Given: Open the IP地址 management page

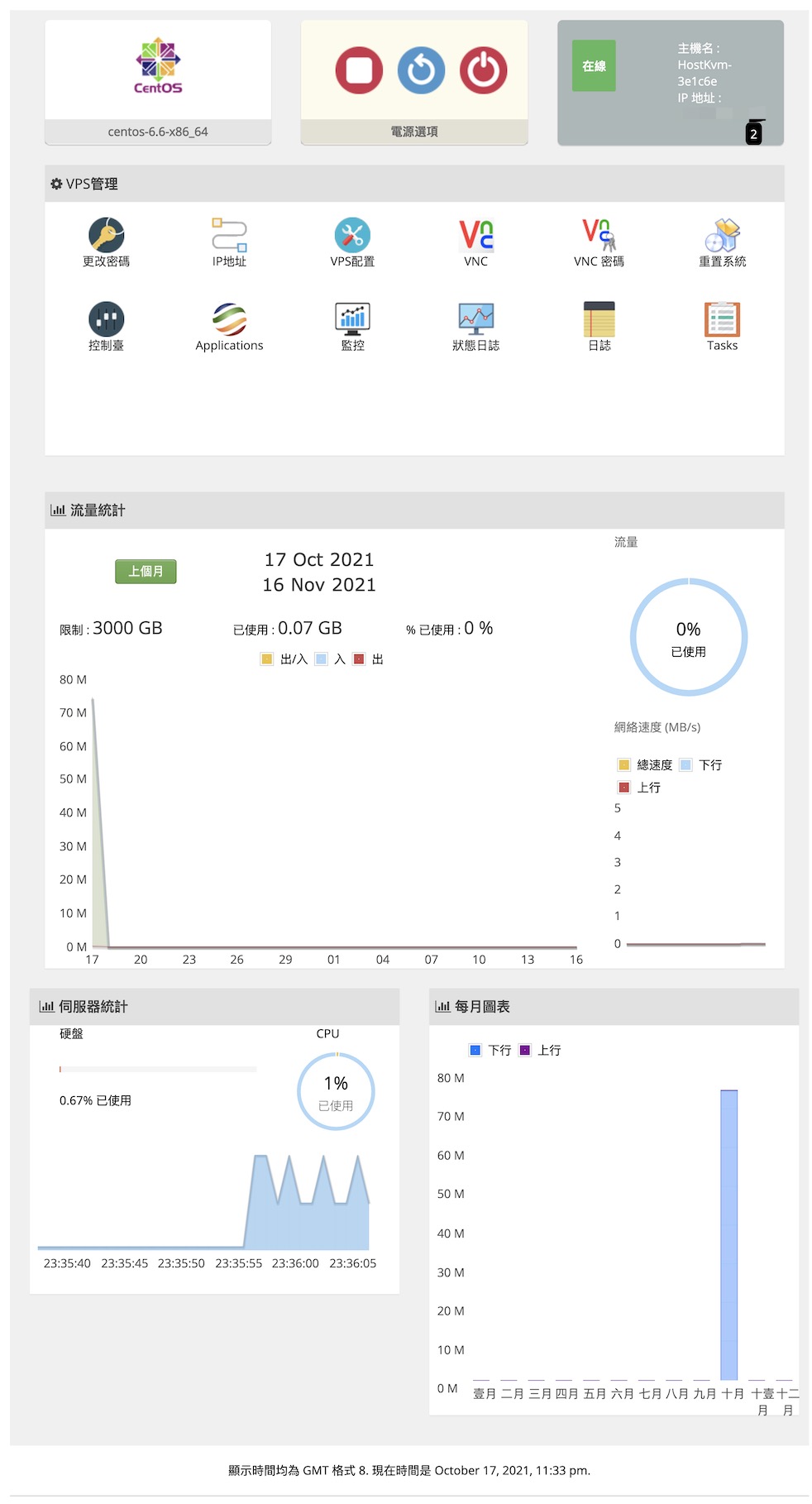Looking at the screenshot, I should click(229, 237).
